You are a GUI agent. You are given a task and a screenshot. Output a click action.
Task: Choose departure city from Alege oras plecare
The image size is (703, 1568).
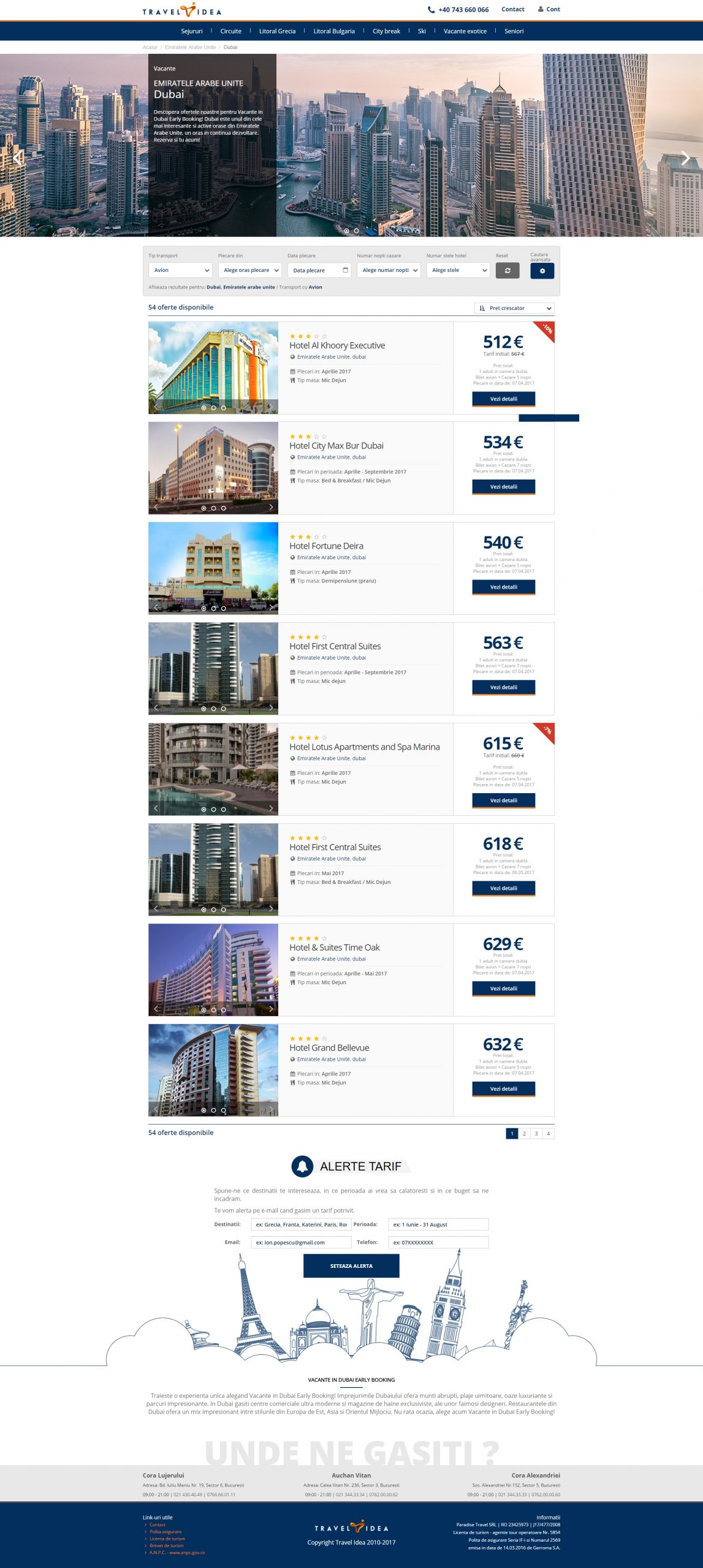(249, 270)
